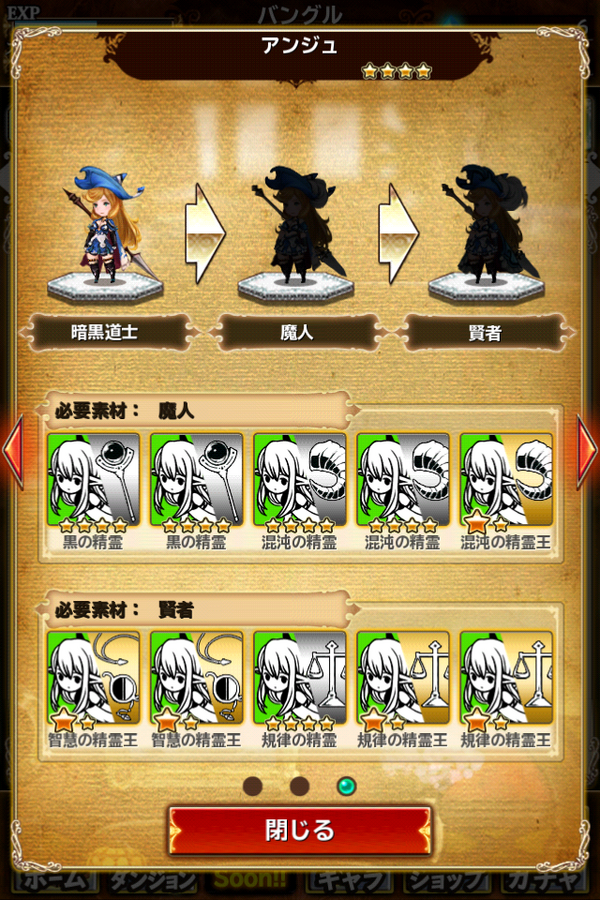Jump to the second page dot
Screen dimensions: 600x900
pos(299,785)
